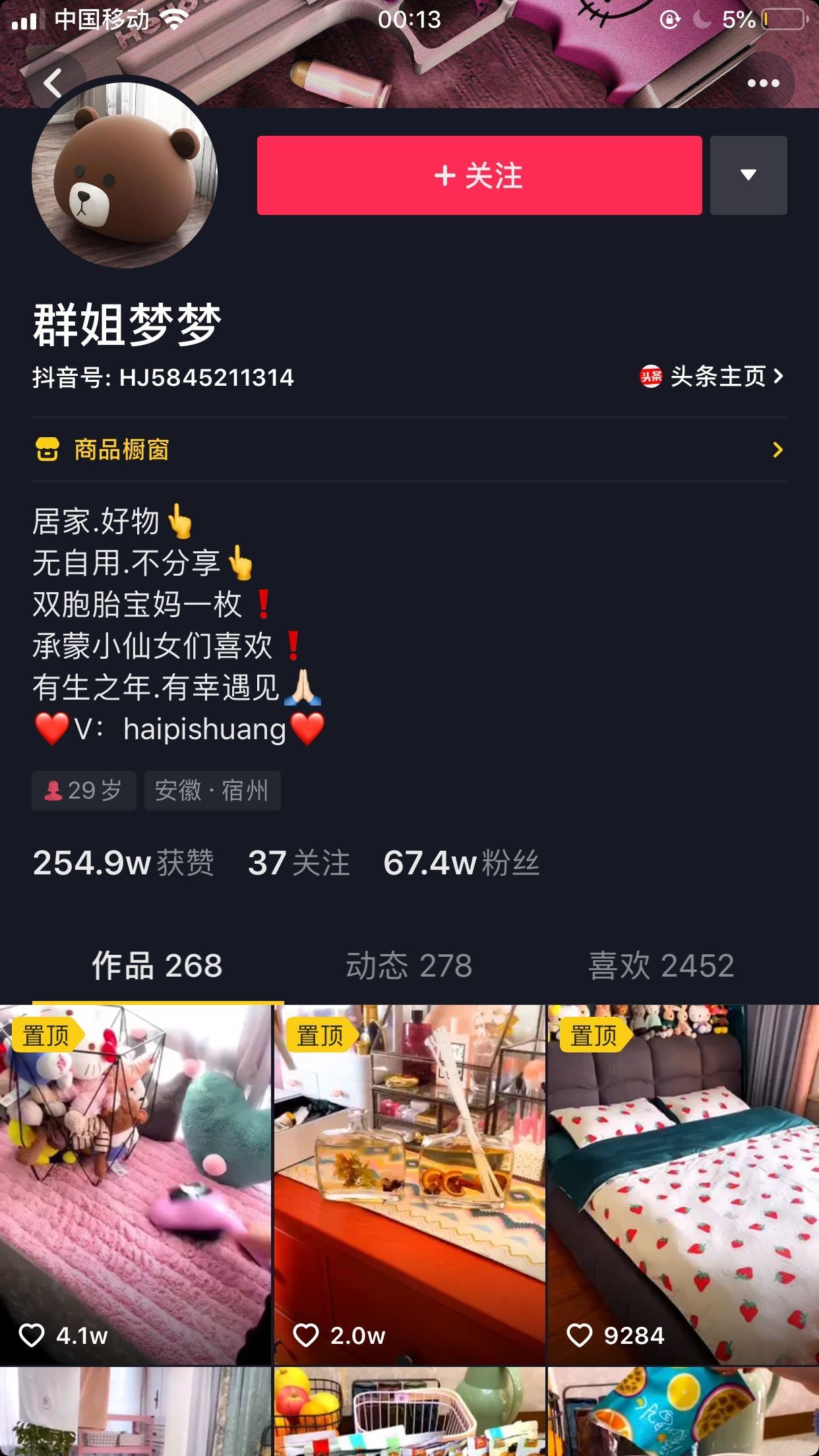Open the 商品橱窗 product showcase
Image resolution: width=819 pixels, height=1456 pixels.
[x=409, y=450]
